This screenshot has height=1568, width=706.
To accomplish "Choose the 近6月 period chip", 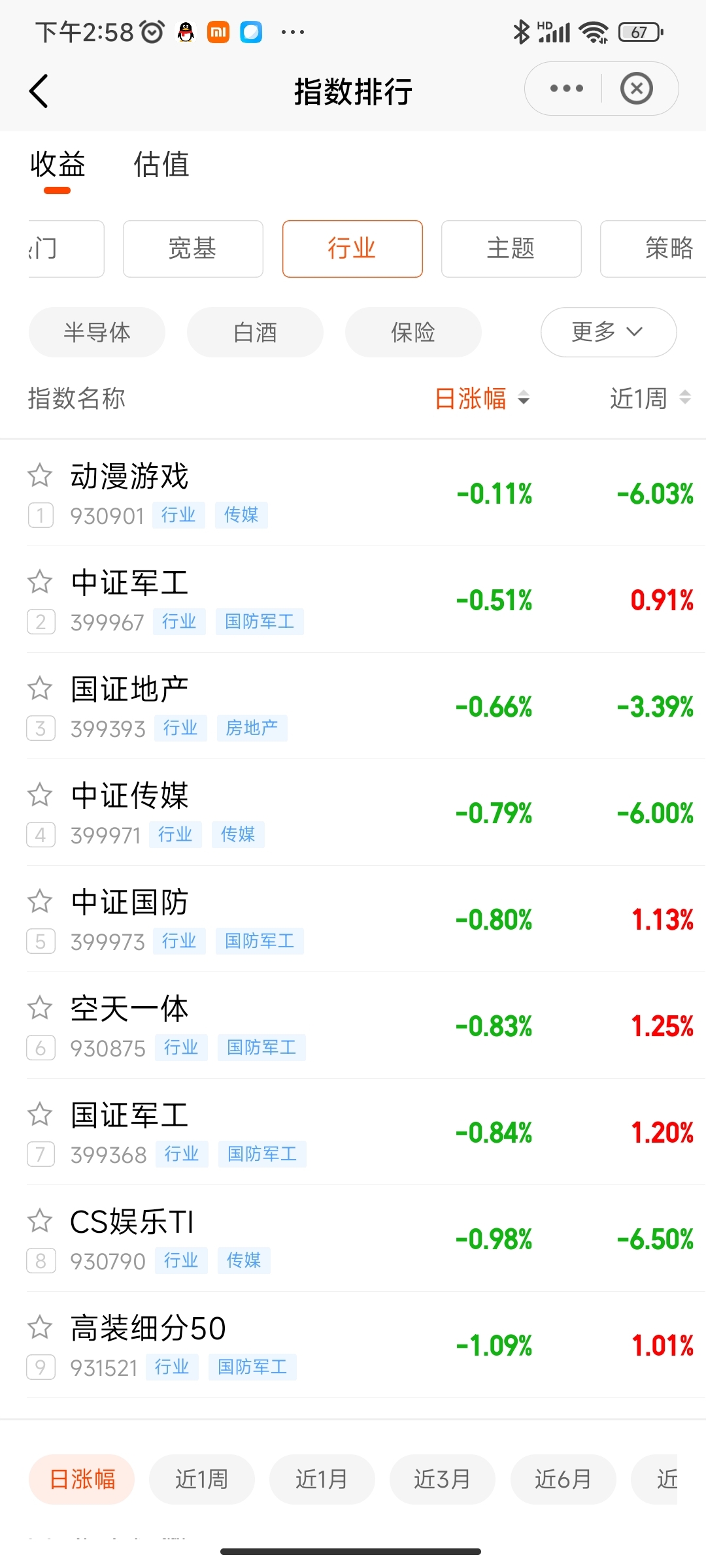I will click(x=563, y=1479).
